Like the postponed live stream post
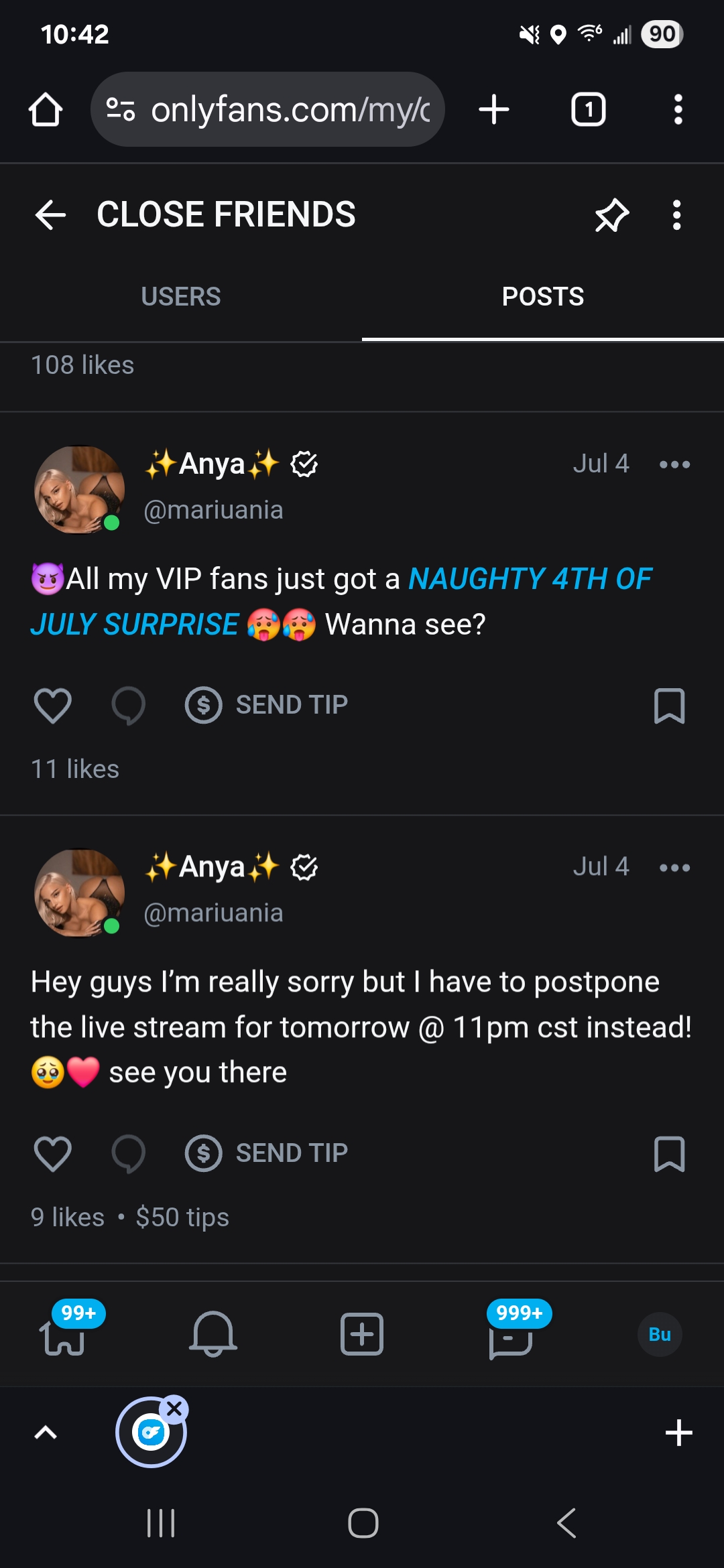The image size is (724, 1568). (52, 1153)
